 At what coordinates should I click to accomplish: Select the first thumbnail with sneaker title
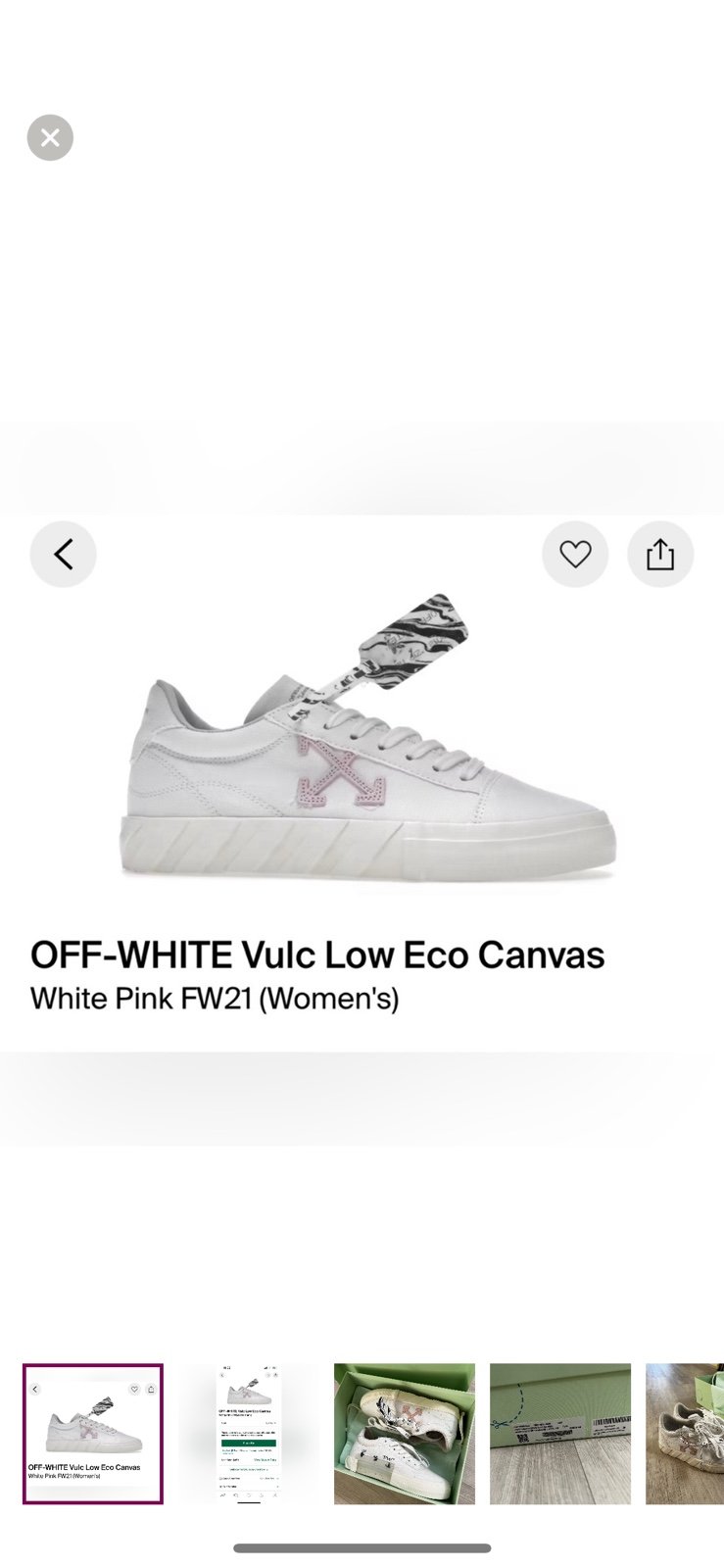click(93, 1434)
